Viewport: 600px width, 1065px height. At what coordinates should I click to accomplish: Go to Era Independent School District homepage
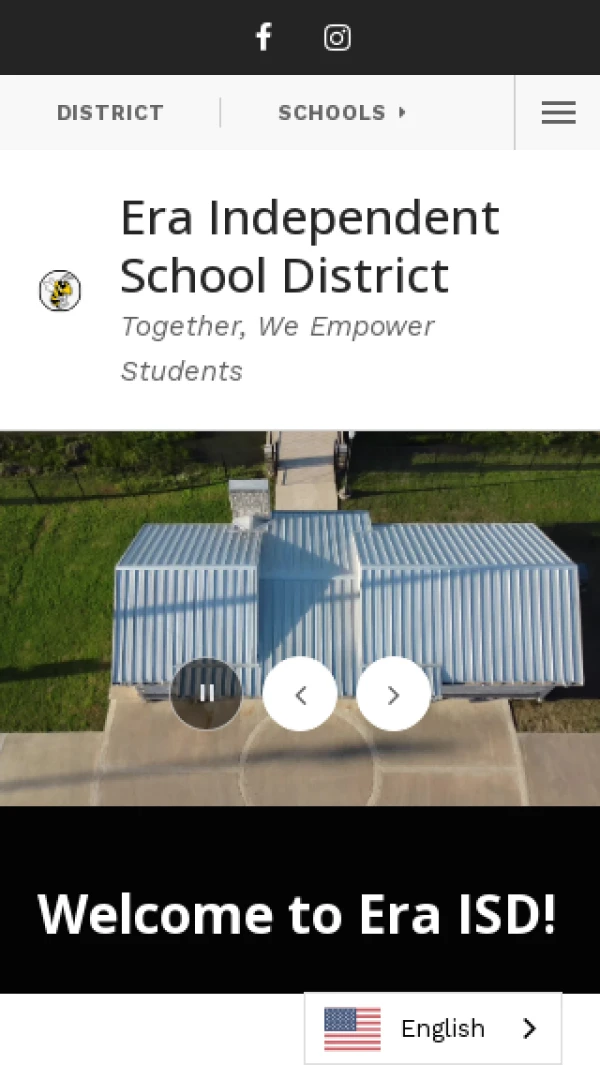[x=309, y=246]
